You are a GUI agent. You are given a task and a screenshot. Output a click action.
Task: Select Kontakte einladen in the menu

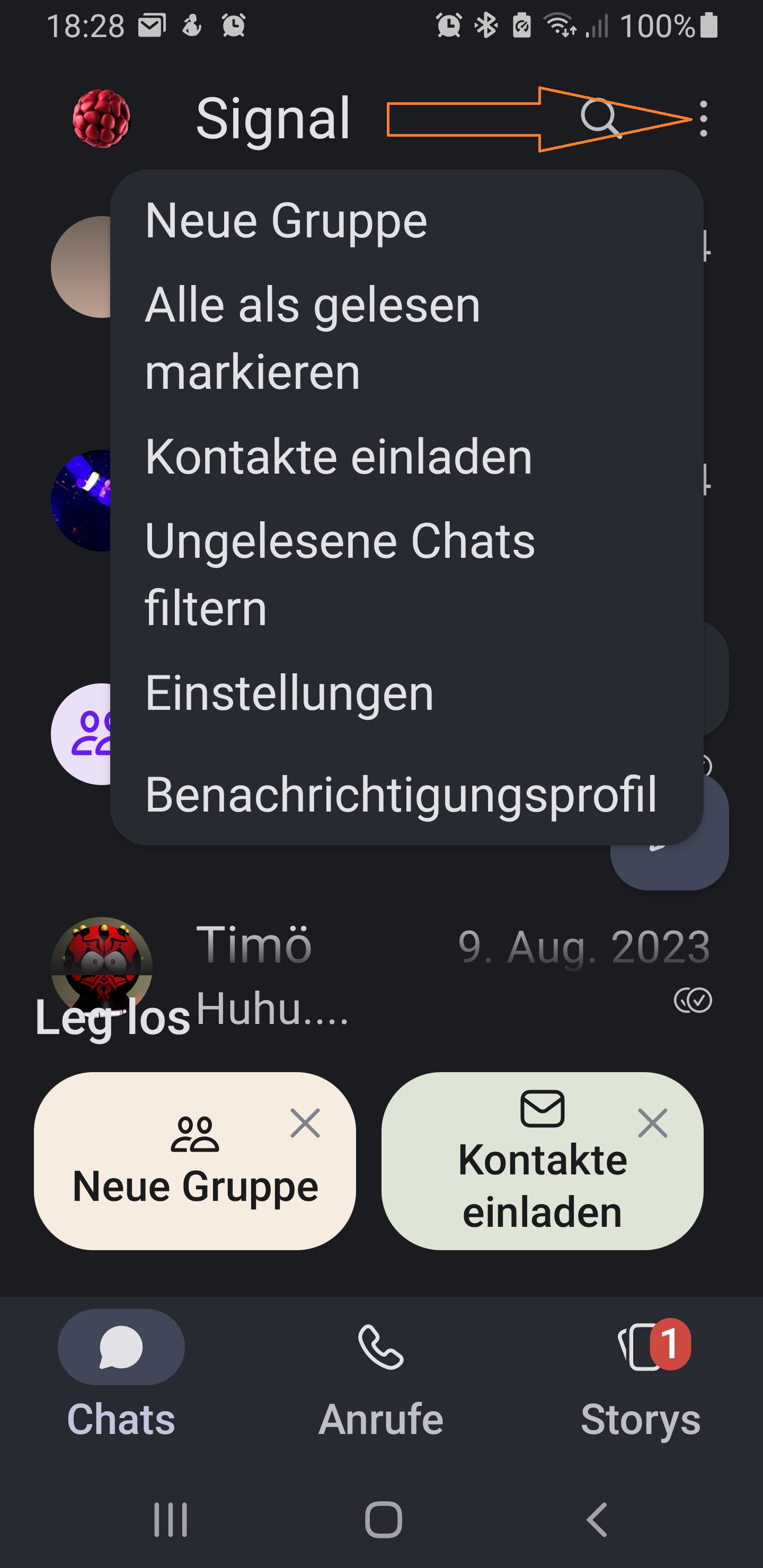(339, 457)
